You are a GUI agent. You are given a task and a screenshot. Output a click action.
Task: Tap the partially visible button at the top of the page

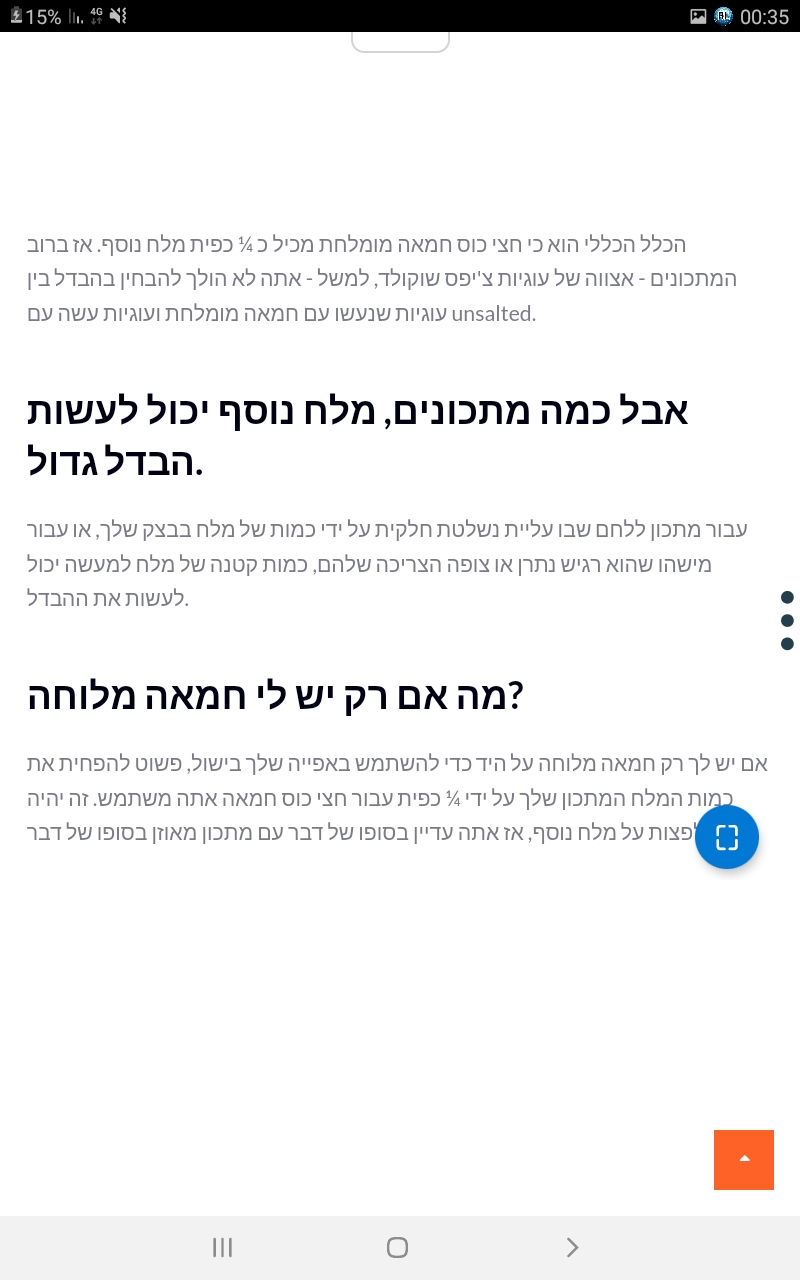pyautogui.click(x=400, y=42)
